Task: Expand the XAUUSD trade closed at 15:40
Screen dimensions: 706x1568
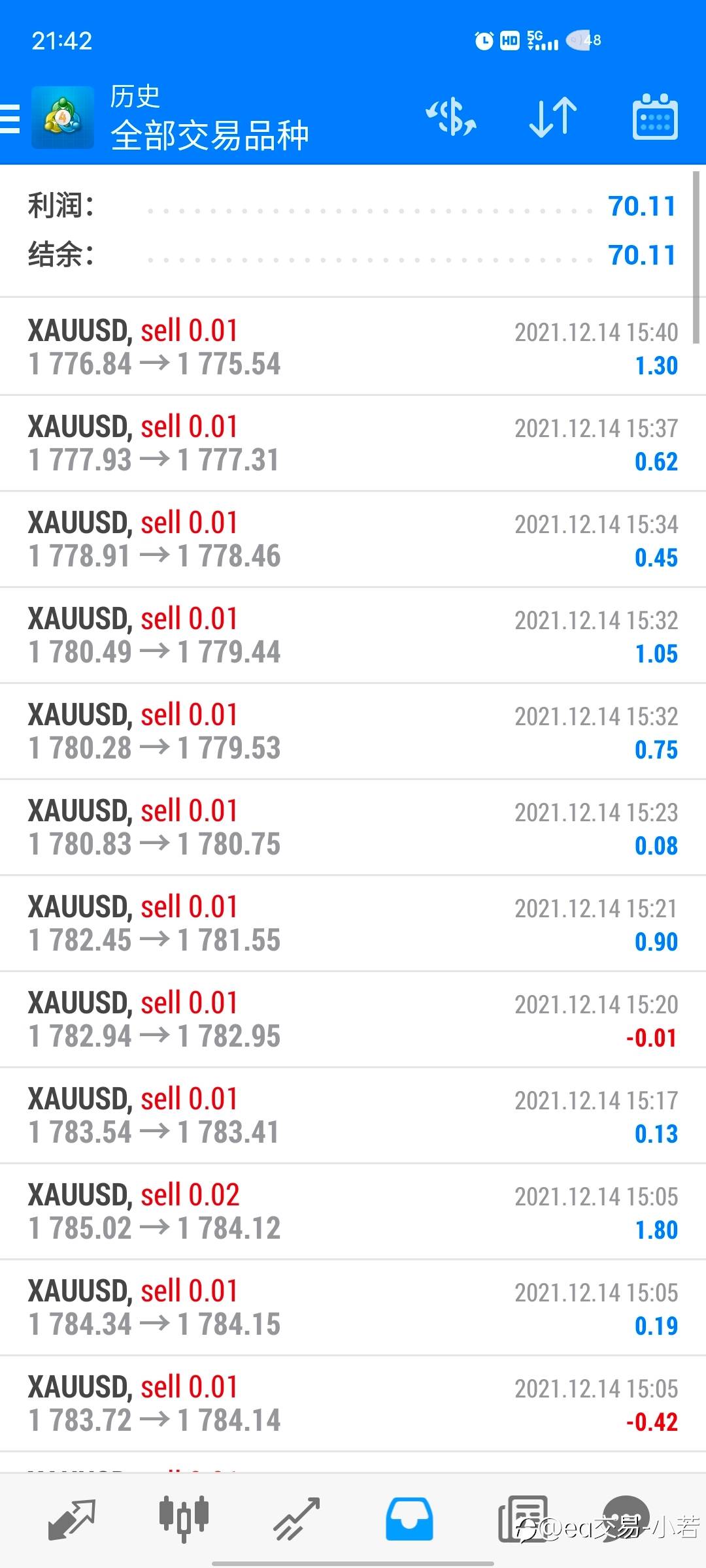Action: [x=353, y=347]
